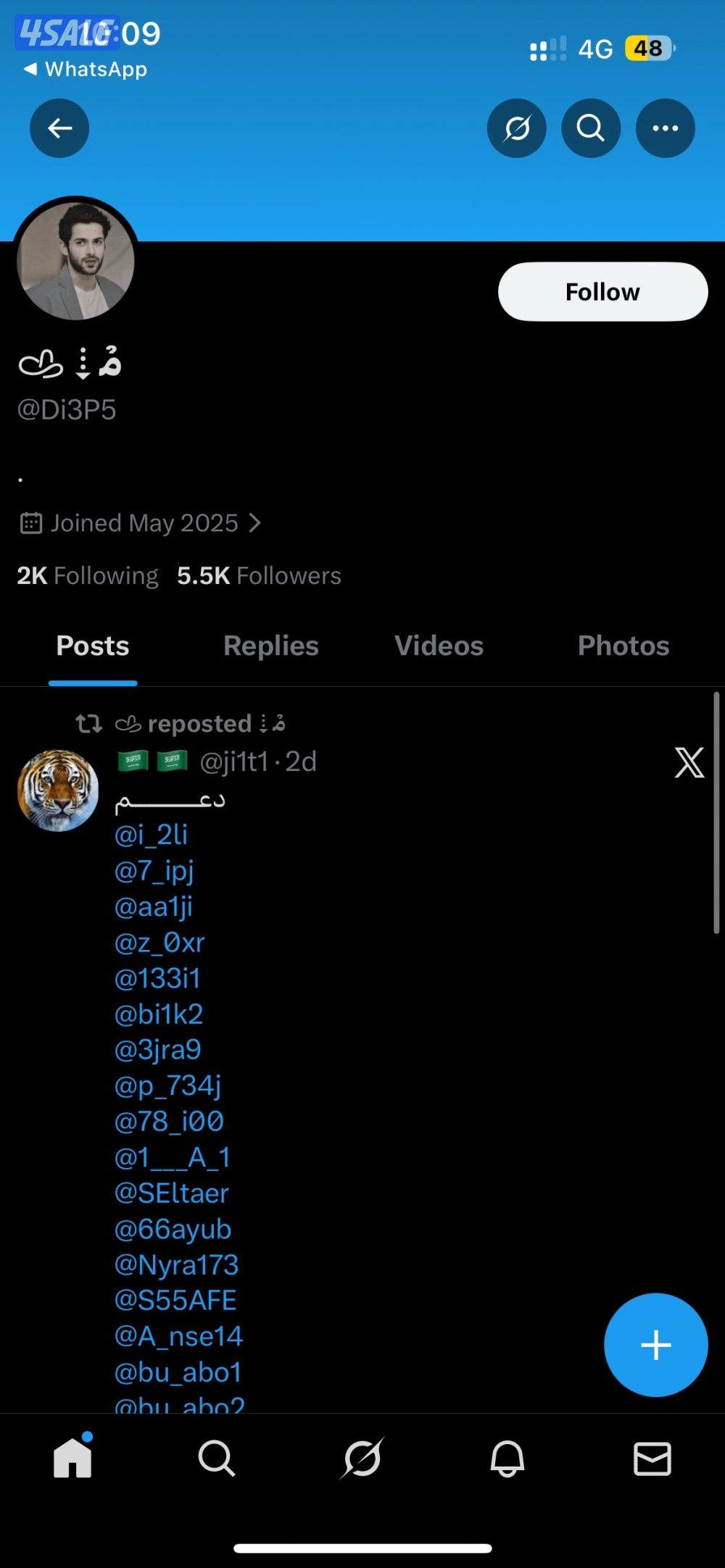Follow the @Di3P5 account
This screenshot has height=1568, width=725.
(602, 291)
